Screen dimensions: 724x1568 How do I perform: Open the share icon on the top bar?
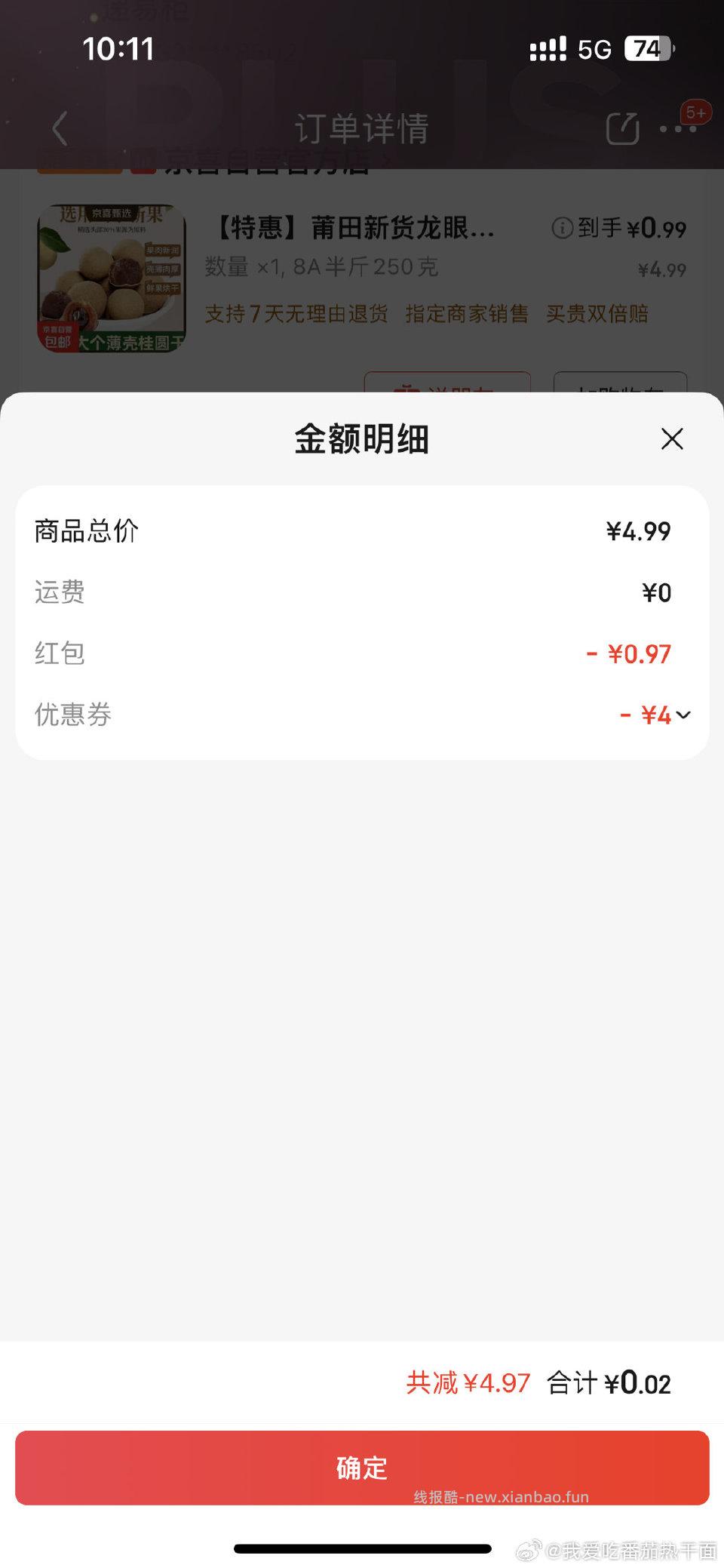621,128
